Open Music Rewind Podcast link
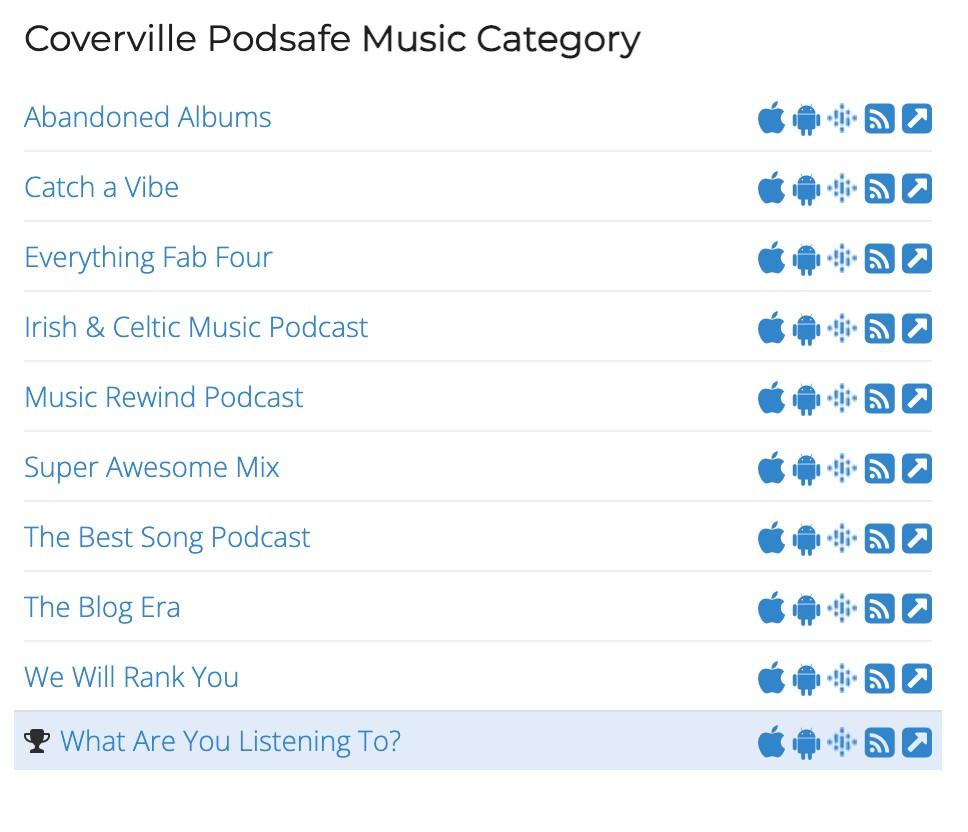This screenshot has height=832, width=968. [x=163, y=397]
